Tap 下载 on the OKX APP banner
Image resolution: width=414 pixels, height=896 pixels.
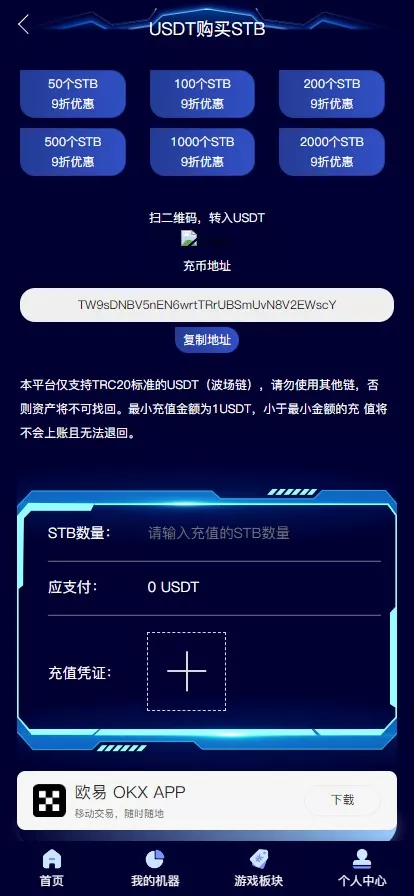343,800
